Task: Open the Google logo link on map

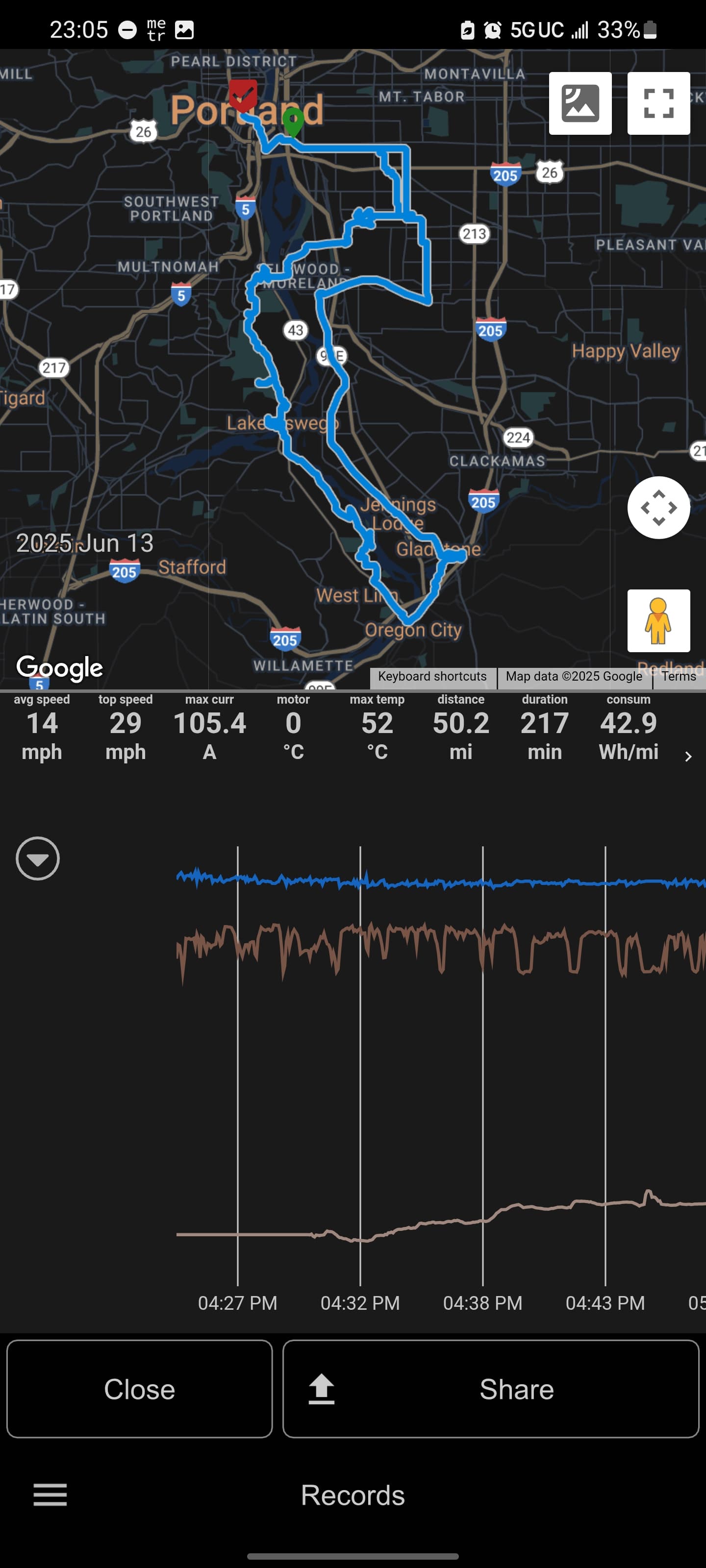Action: pos(60,668)
